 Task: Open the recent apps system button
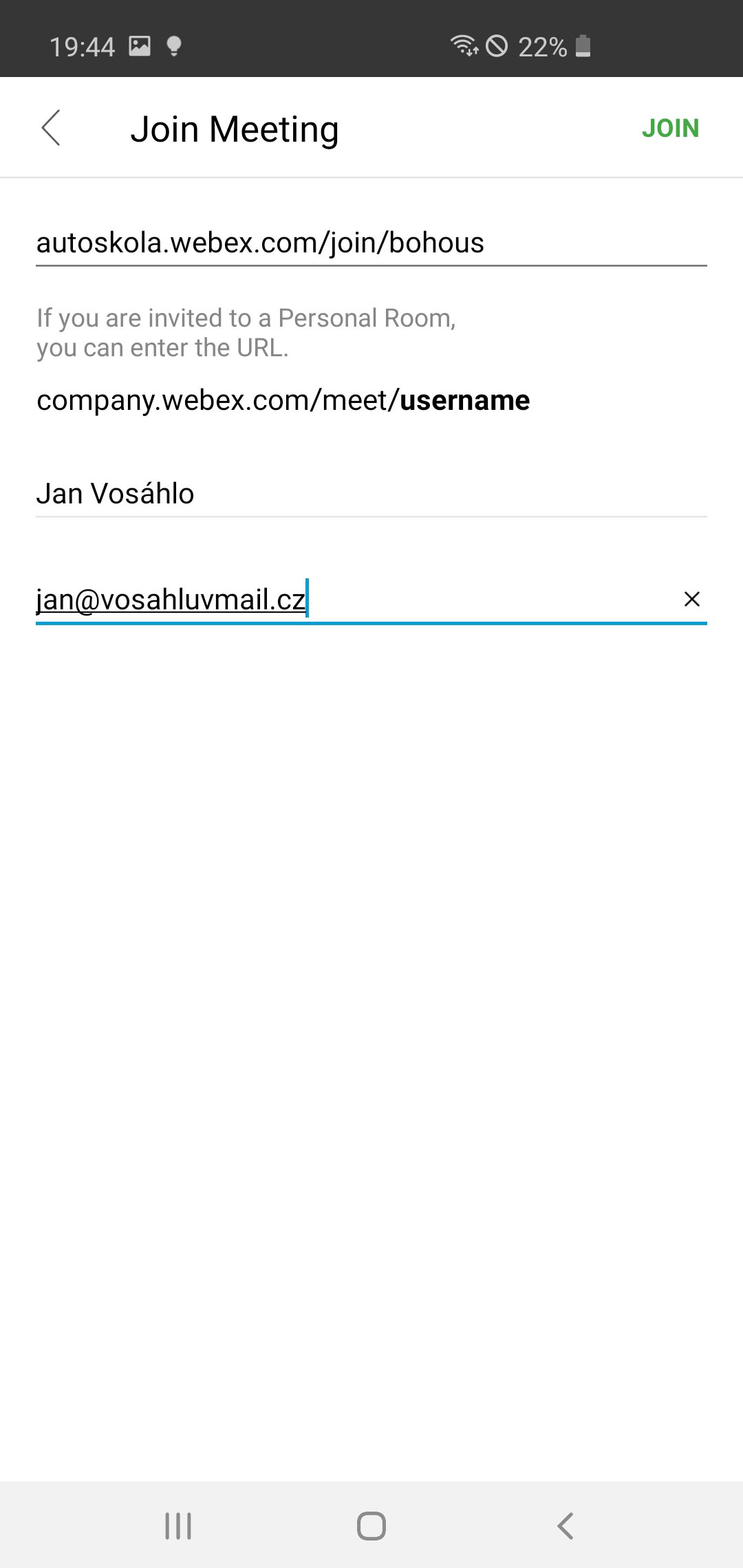178,1525
